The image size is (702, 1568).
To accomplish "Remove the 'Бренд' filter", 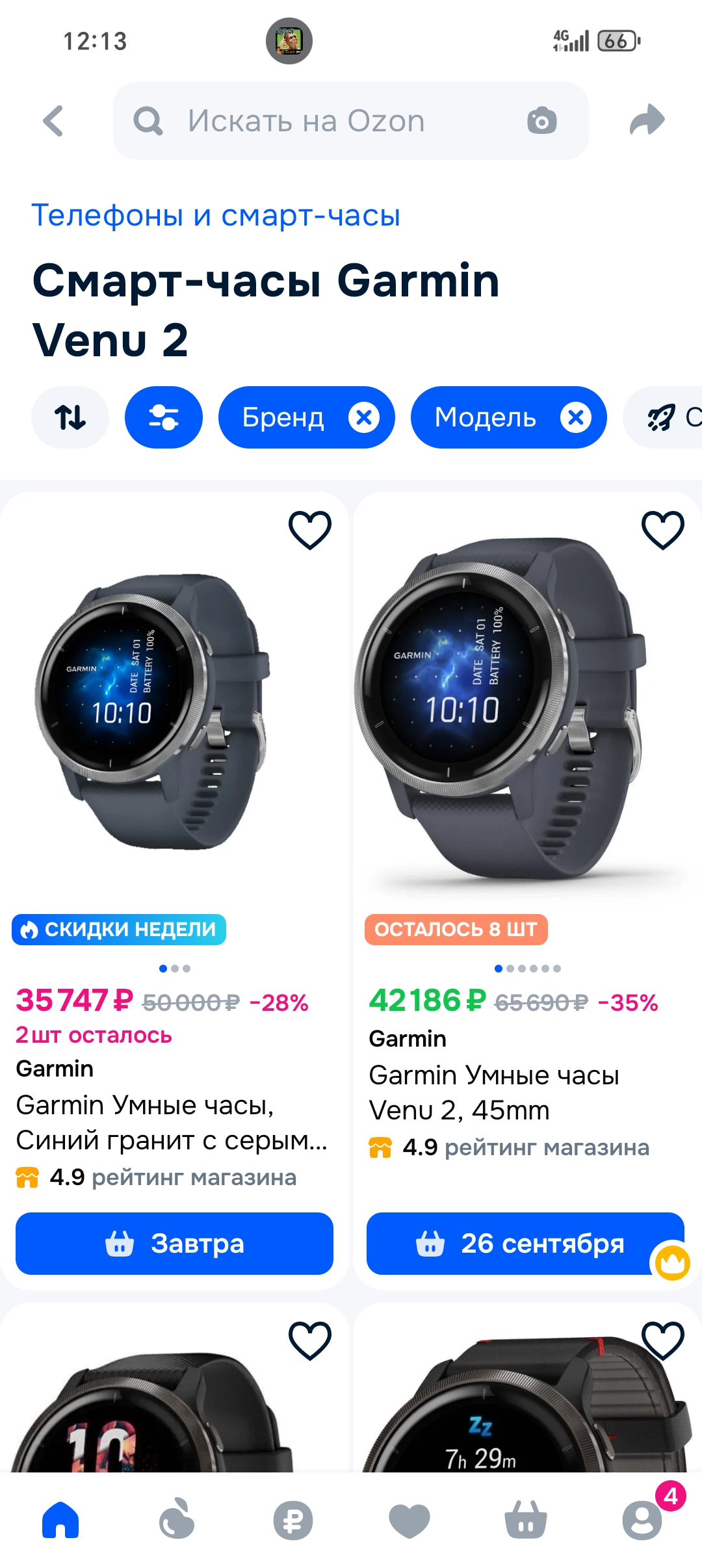I will (x=364, y=417).
